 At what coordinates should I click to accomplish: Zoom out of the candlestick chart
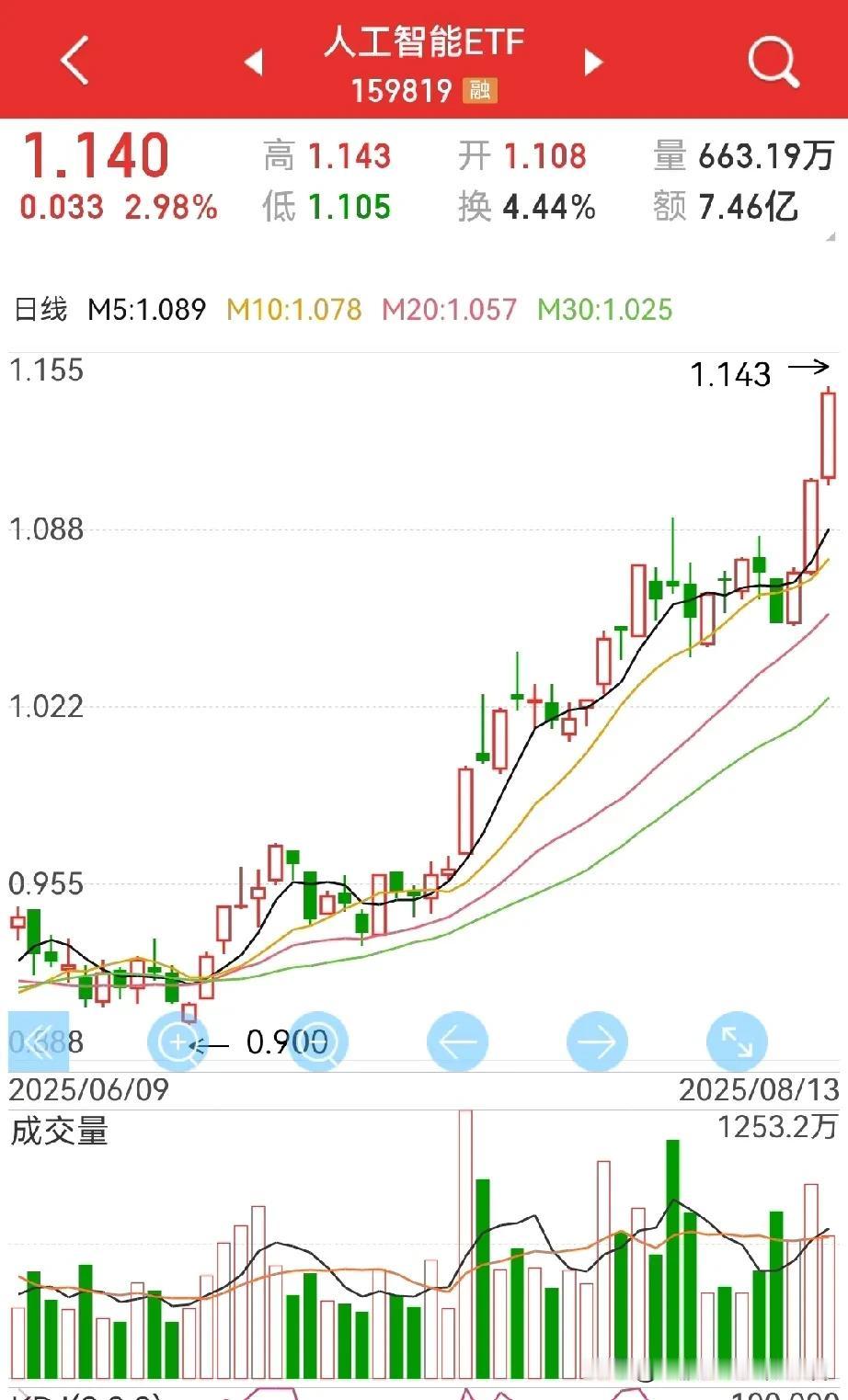(318, 1042)
